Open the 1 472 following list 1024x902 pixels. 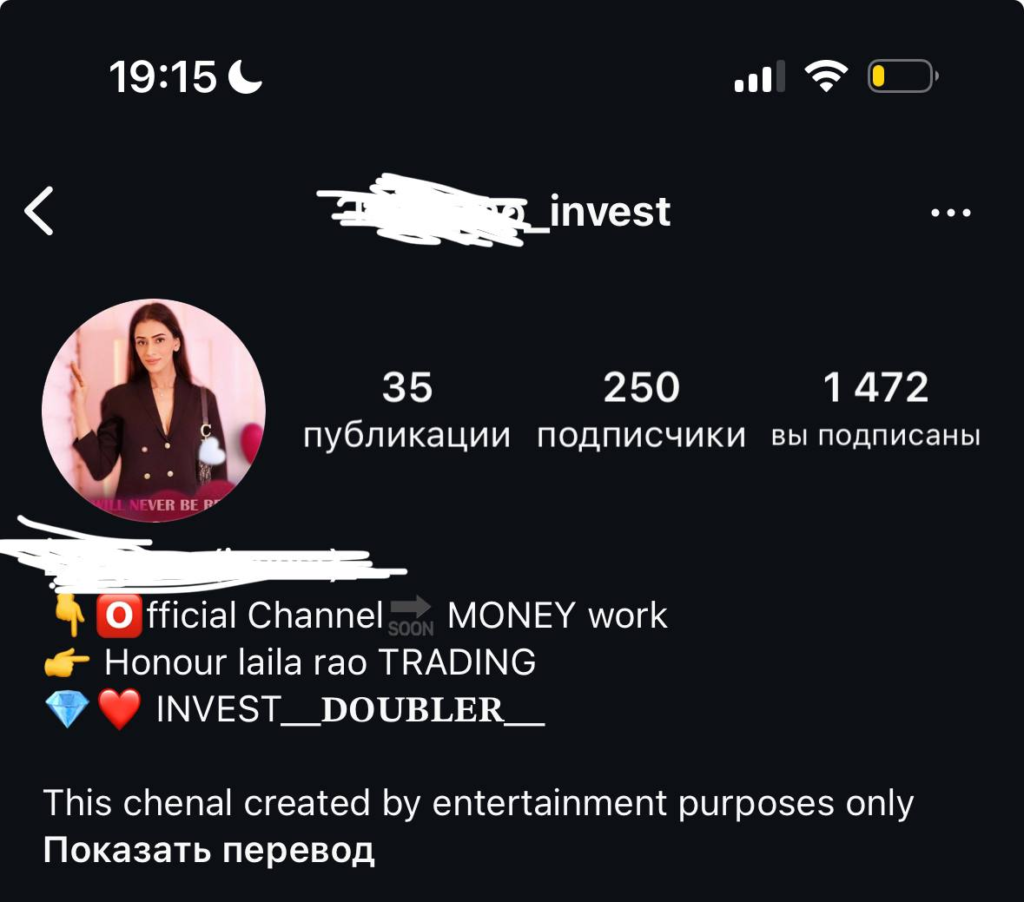pos(876,410)
